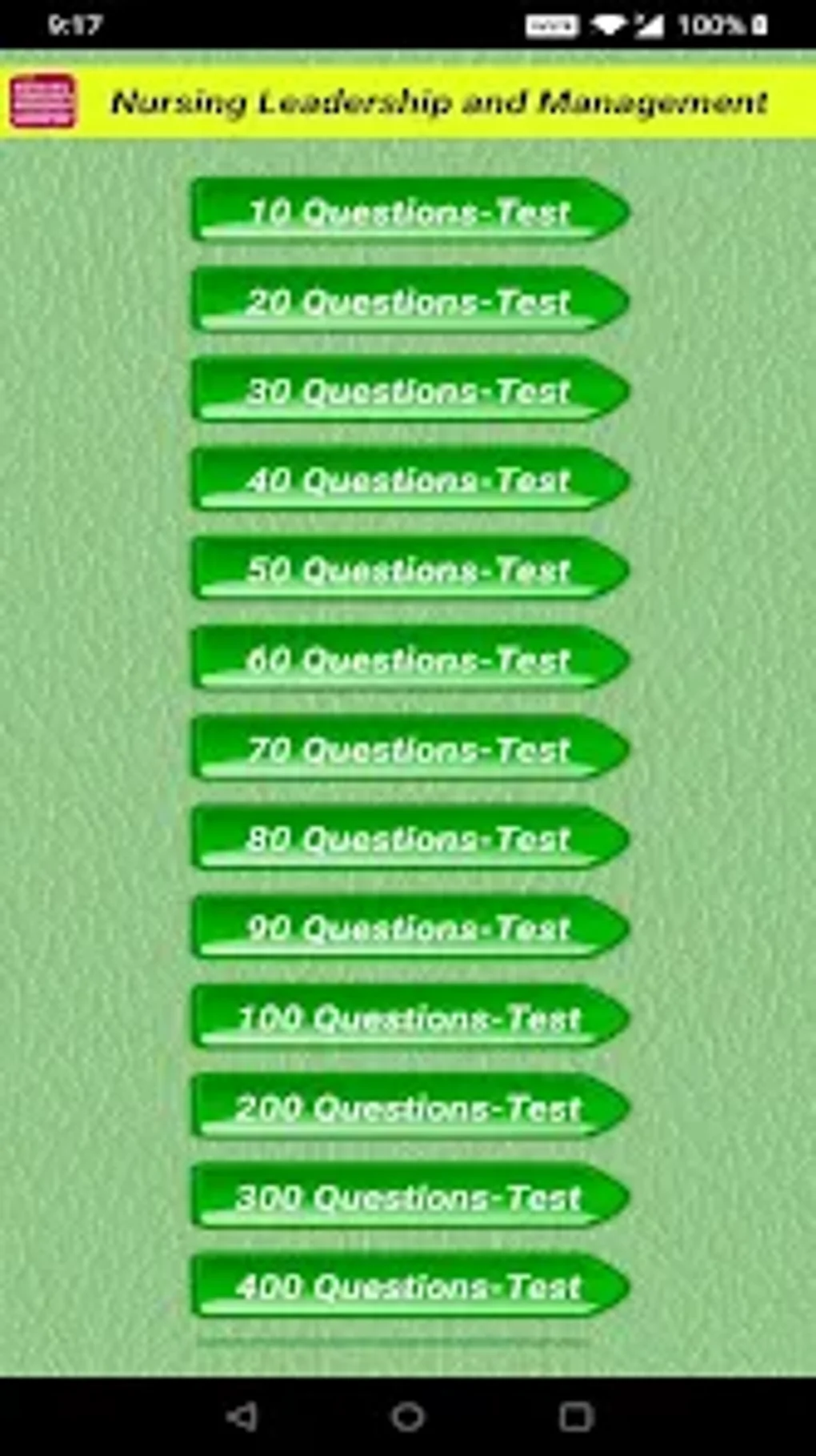The width and height of the screenshot is (816, 1456).
Task: Select the 100 Questions-Test
Action: tap(410, 1018)
